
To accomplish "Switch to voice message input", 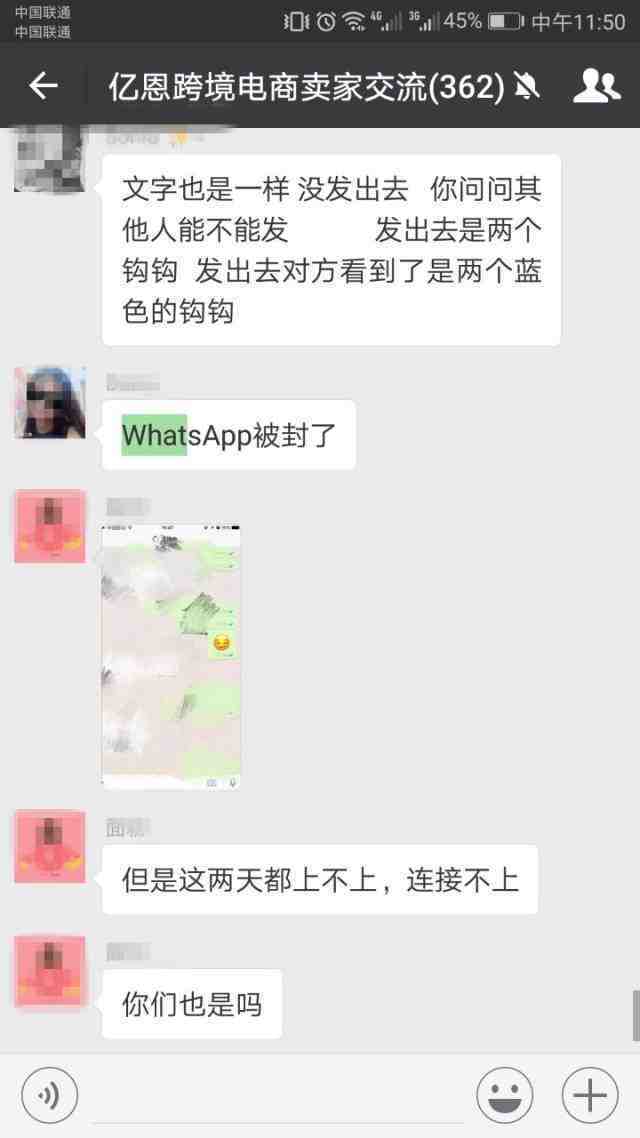I will pos(49,1097).
